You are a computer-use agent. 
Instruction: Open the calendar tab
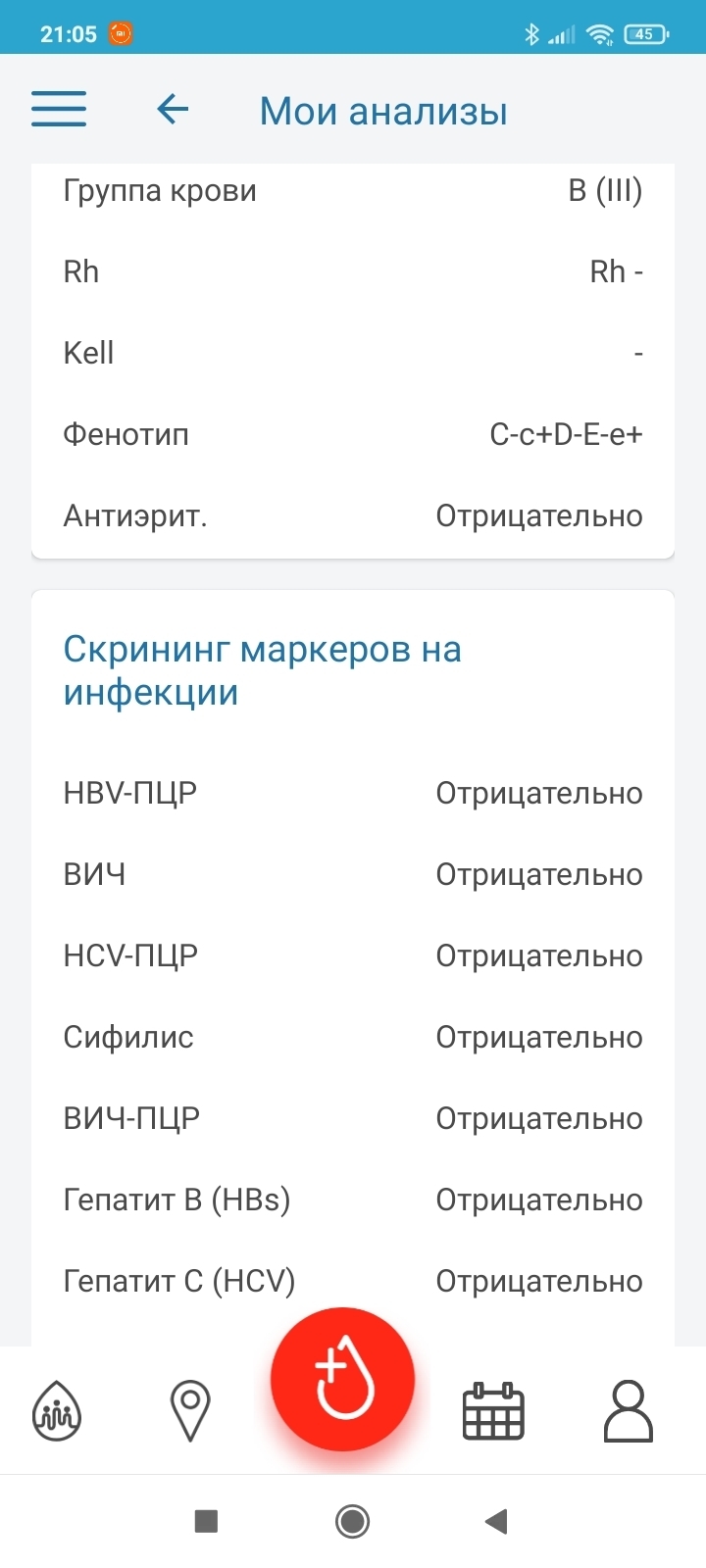click(493, 1411)
